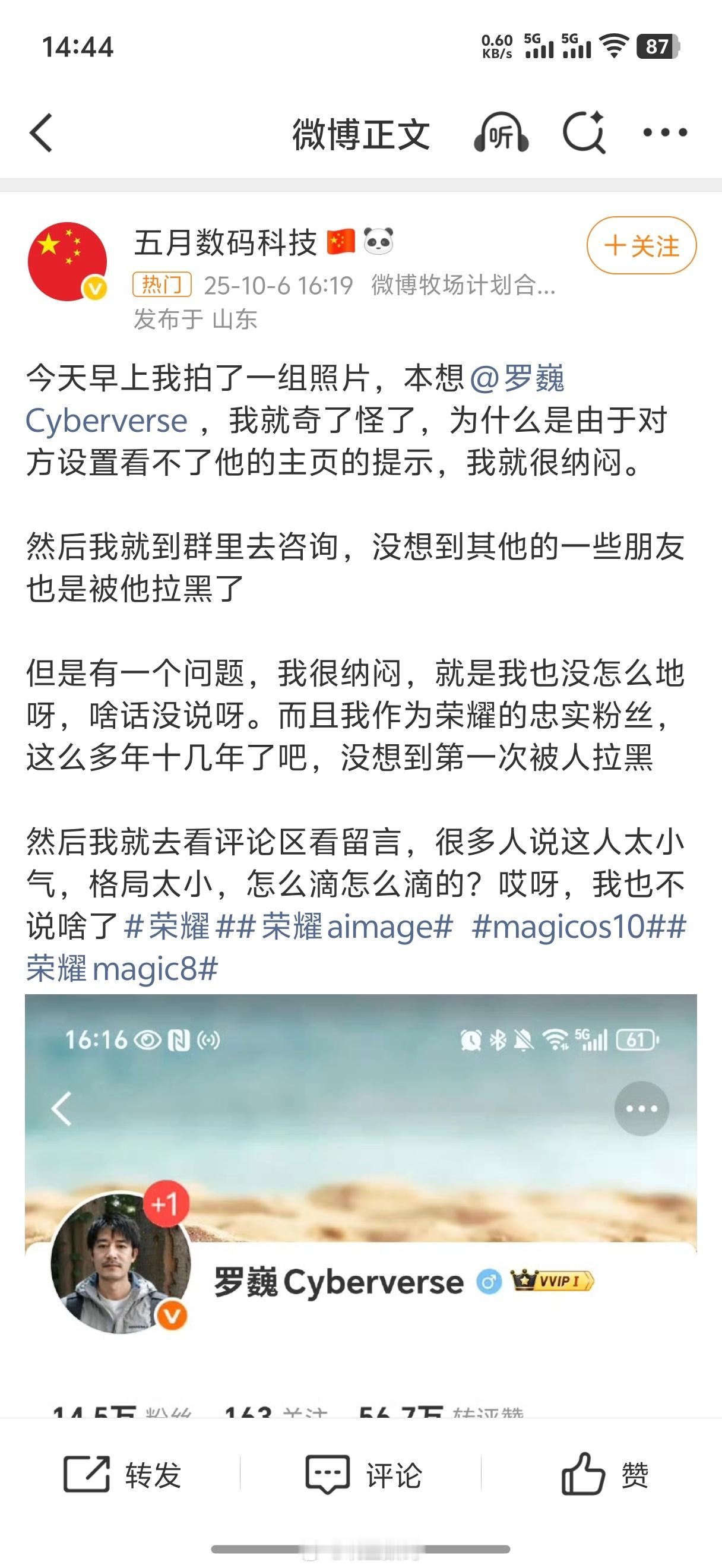The height and width of the screenshot is (1568, 722).
Task: Tap the 热门 tag beside the date
Action: [x=161, y=285]
